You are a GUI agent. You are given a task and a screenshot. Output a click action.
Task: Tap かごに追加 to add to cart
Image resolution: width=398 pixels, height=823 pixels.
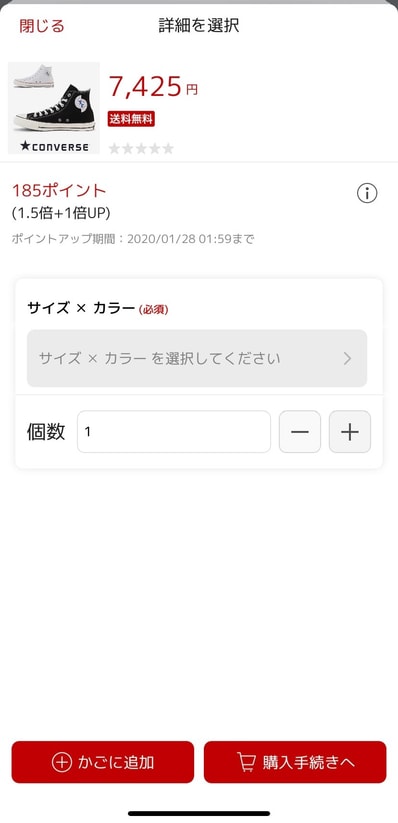(x=103, y=762)
